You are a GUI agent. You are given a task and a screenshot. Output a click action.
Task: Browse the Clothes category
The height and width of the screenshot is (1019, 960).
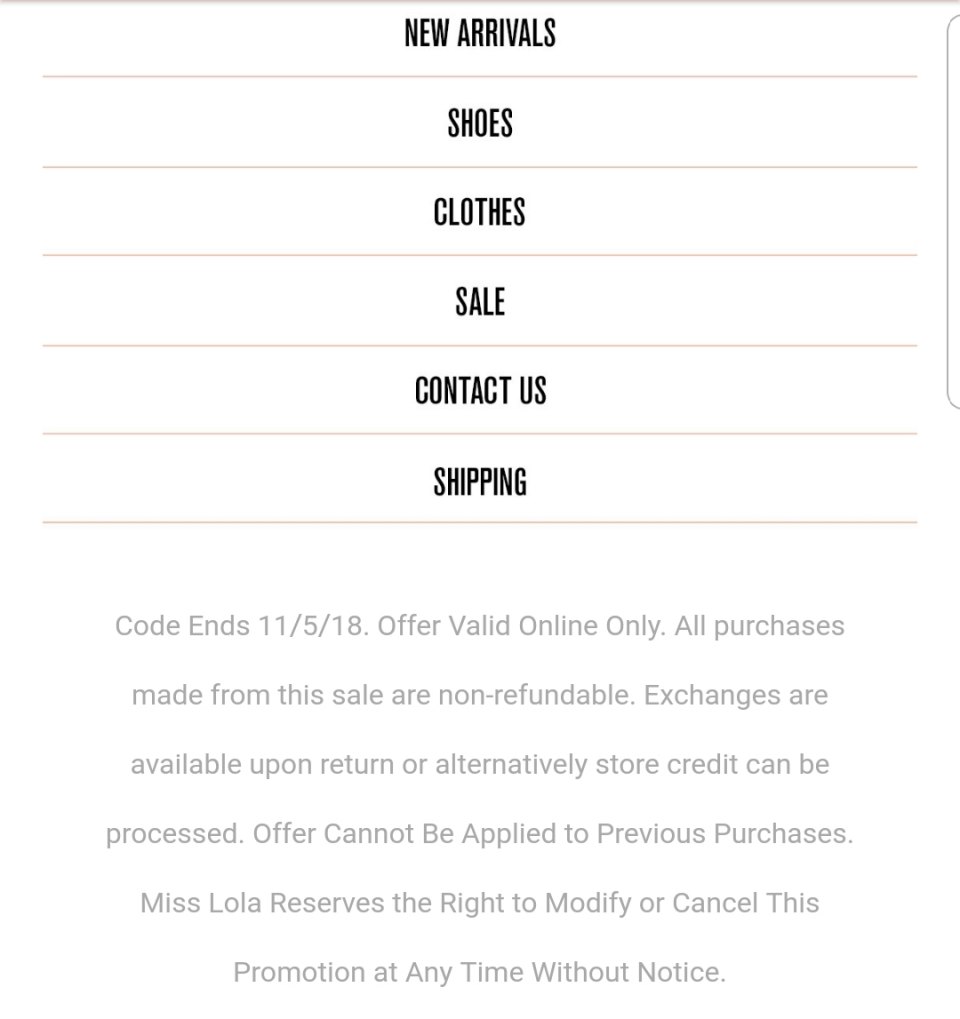480,212
